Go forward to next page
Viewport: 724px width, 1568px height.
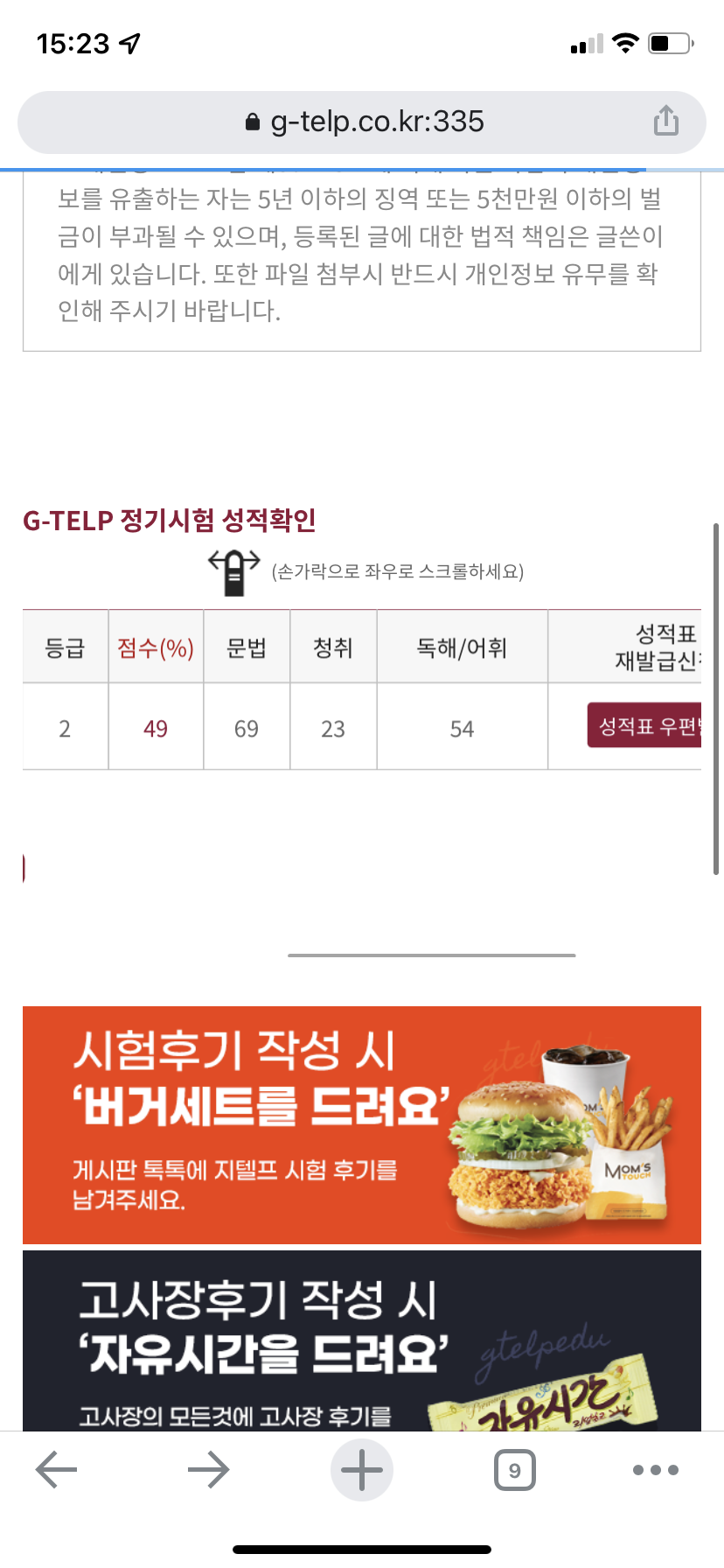[x=208, y=1469]
